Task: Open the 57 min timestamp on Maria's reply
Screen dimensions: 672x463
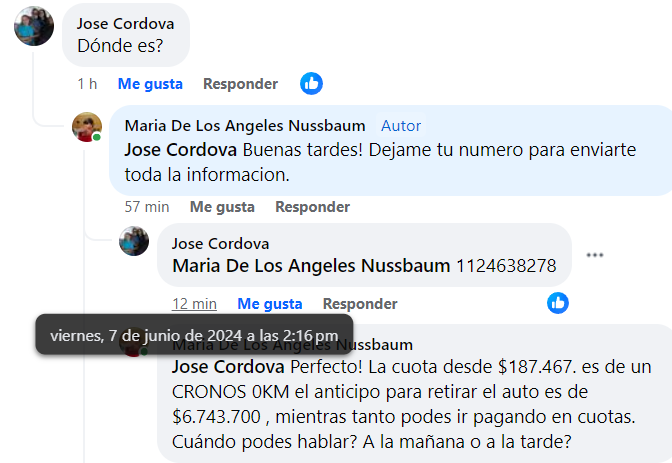Action: coord(147,207)
